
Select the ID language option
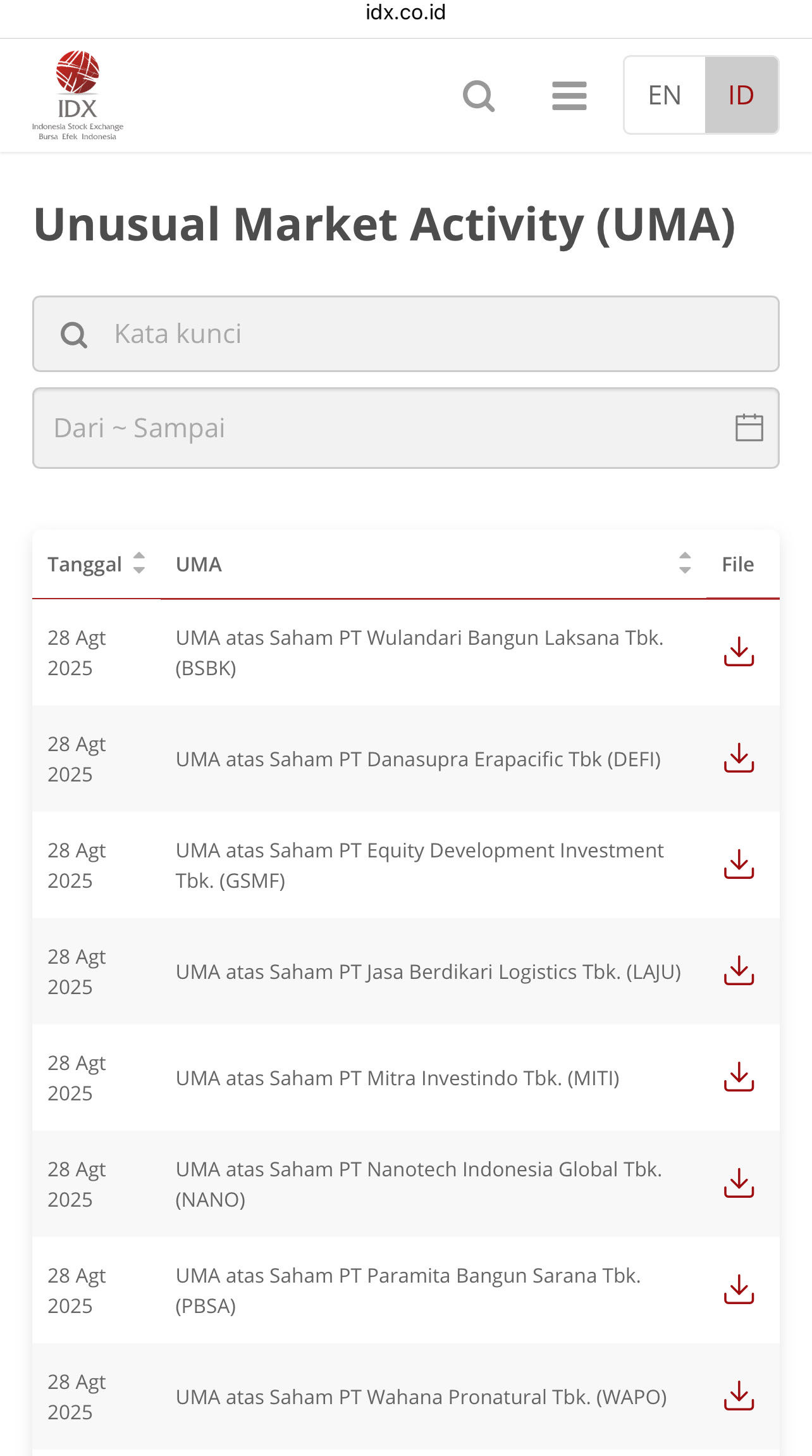coord(741,95)
